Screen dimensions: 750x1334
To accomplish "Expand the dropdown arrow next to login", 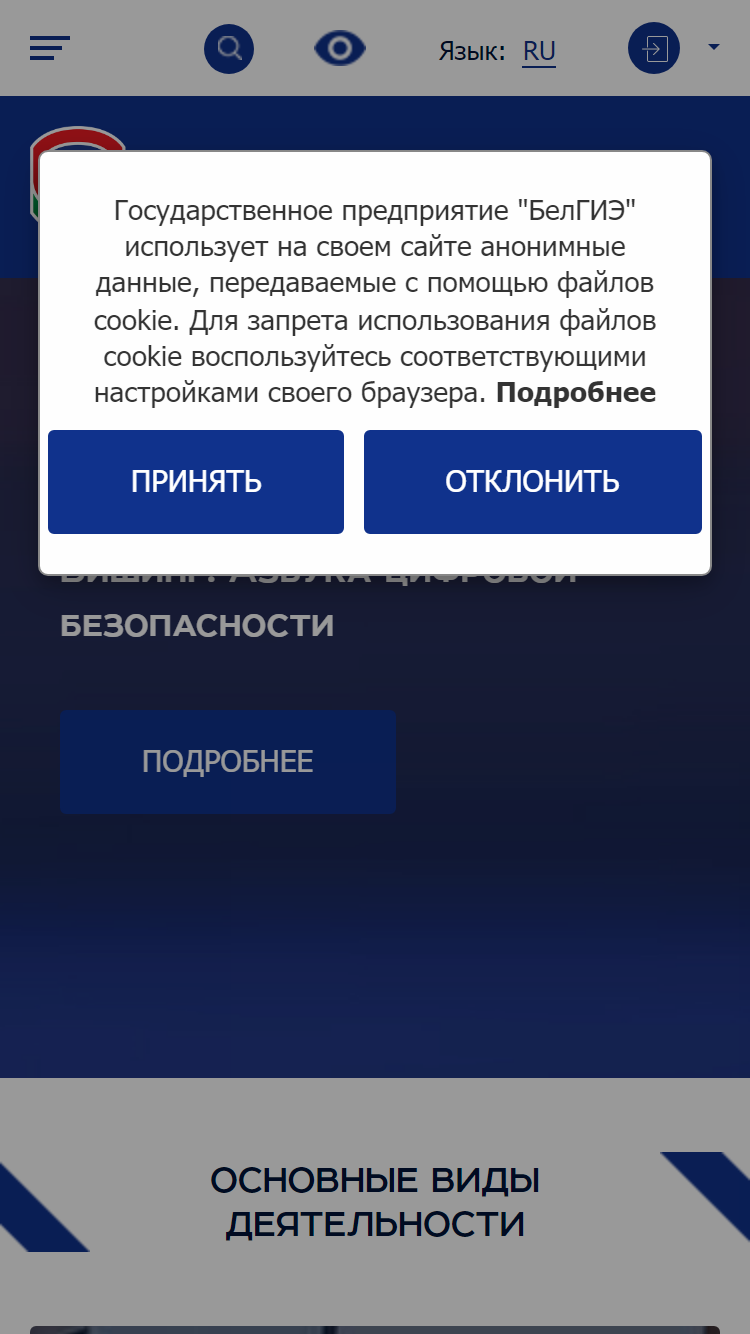I will coord(714,46).
